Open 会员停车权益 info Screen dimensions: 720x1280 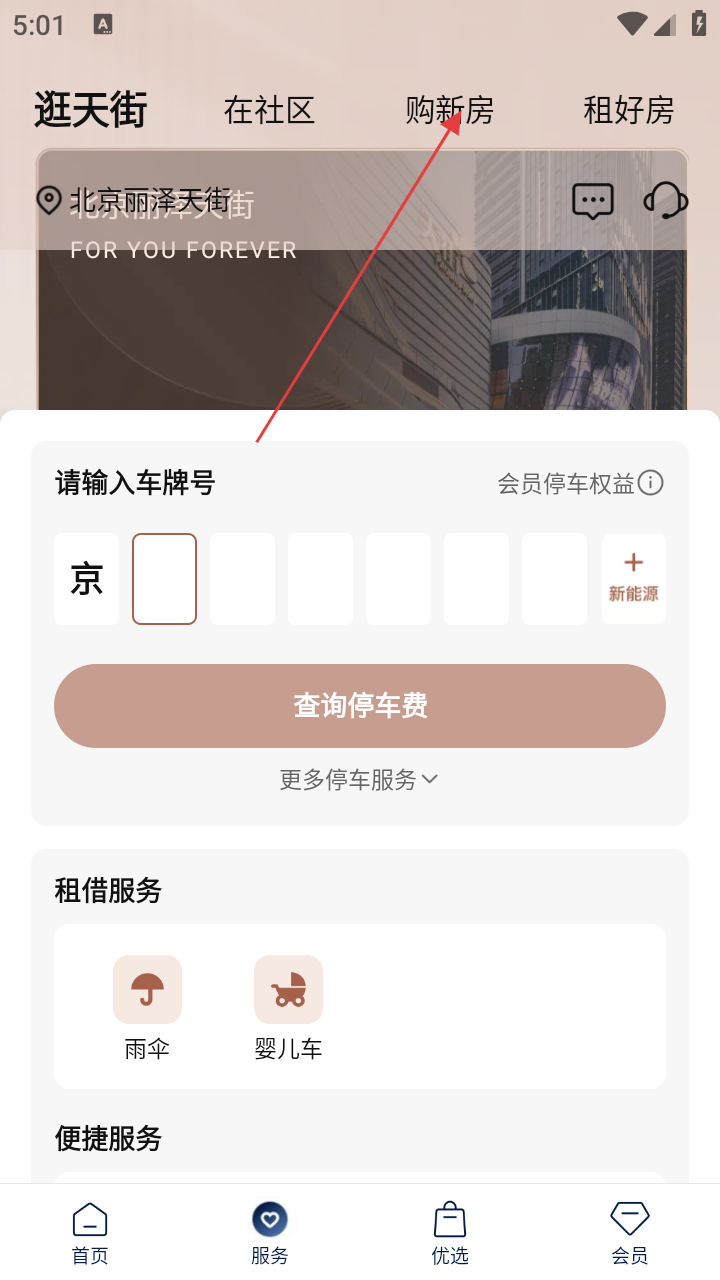click(580, 484)
